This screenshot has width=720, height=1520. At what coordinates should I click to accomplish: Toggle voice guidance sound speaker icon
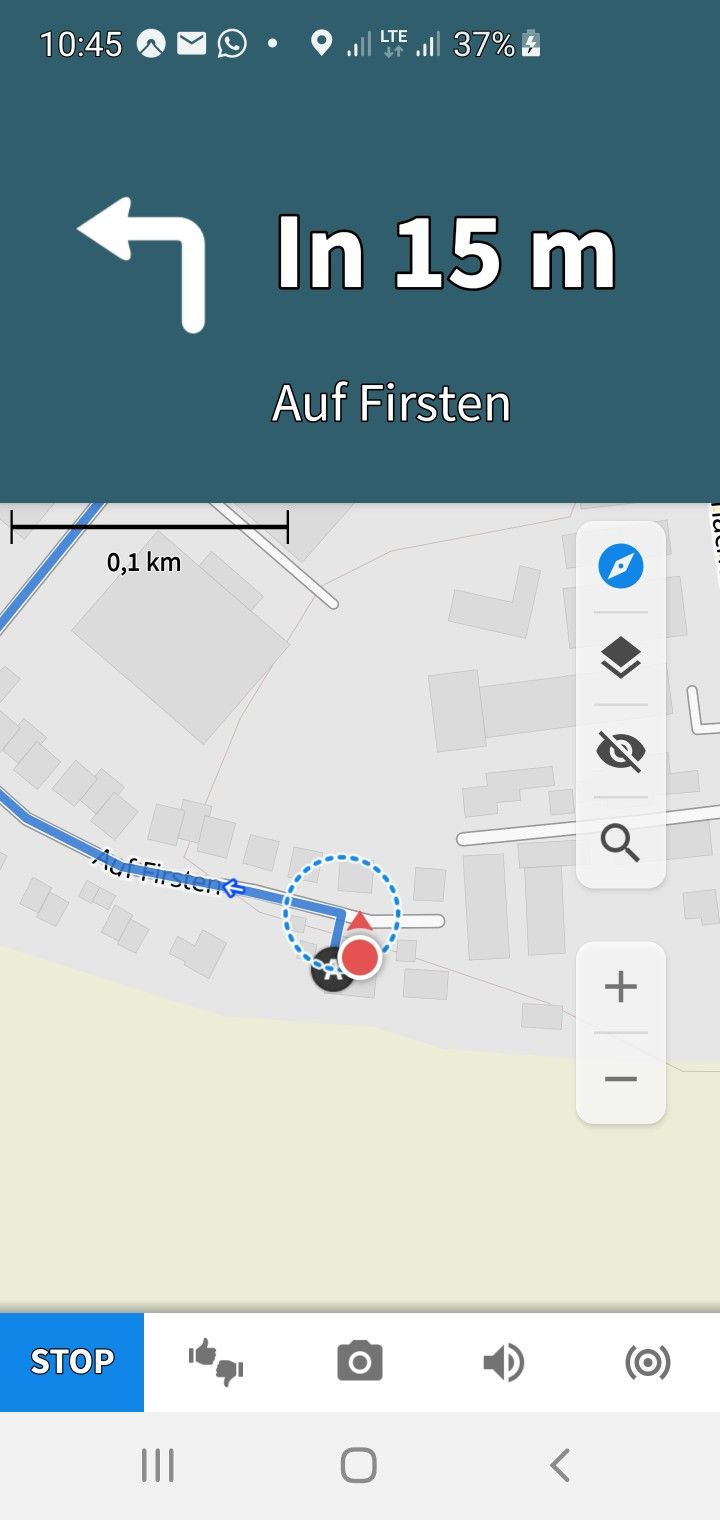click(504, 1362)
